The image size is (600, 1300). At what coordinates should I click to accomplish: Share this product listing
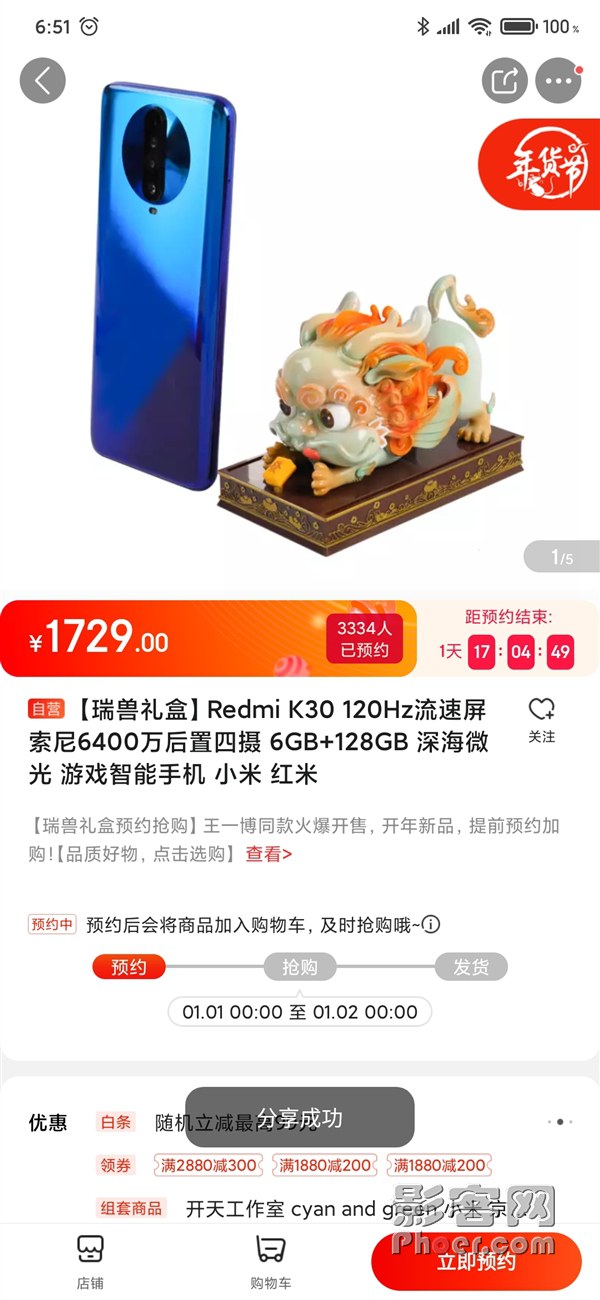(505, 81)
